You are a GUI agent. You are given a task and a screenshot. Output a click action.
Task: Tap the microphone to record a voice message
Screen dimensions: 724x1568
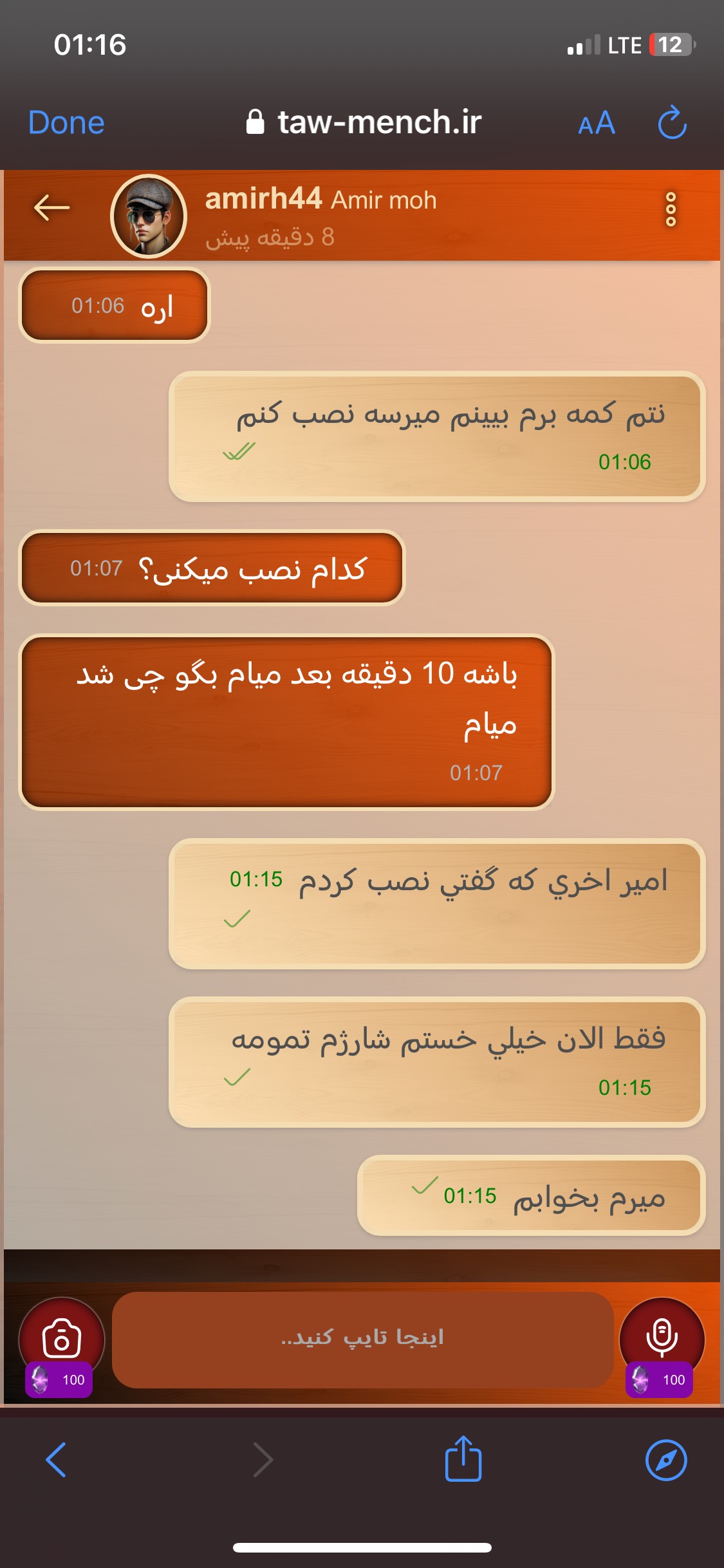(x=662, y=1339)
